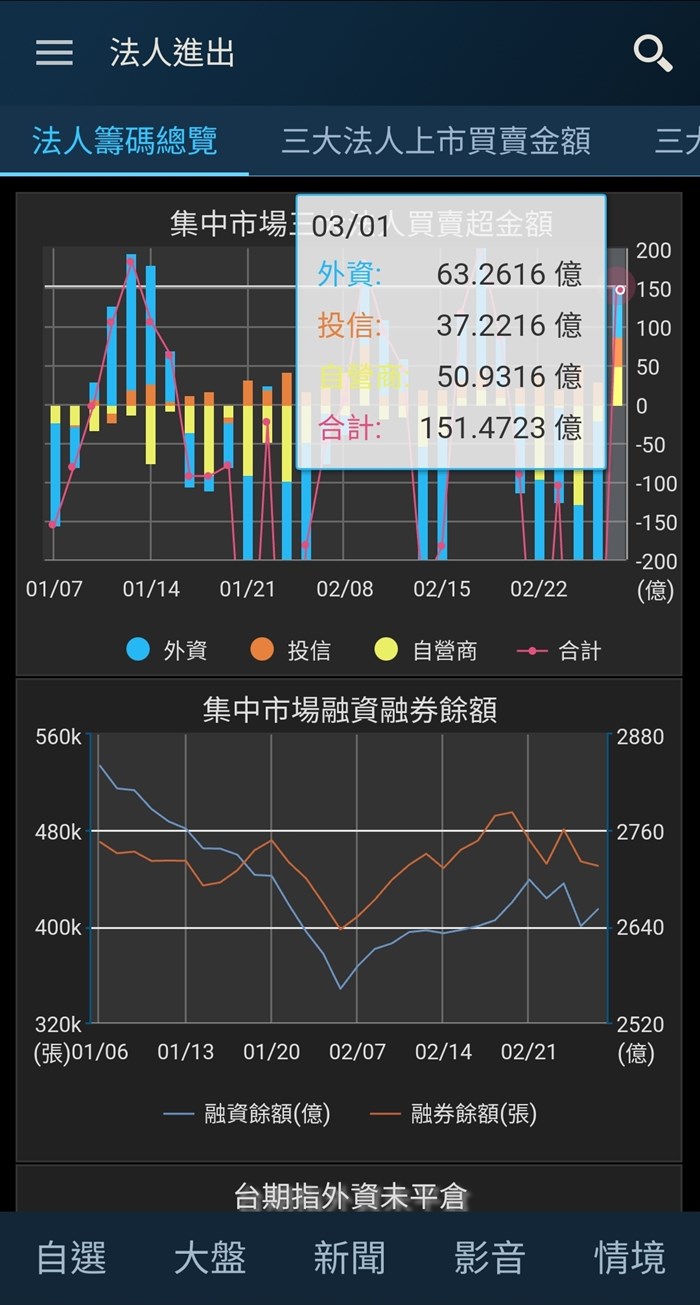The height and width of the screenshot is (1305, 700).
Task: Open the hamburger drawer menu
Action: (54, 53)
